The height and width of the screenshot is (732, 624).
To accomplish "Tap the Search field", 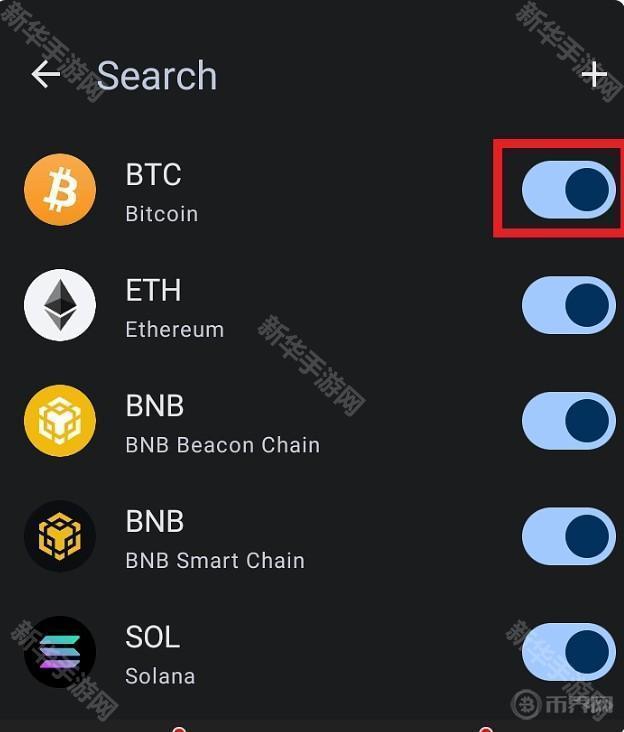I will (x=157, y=76).
